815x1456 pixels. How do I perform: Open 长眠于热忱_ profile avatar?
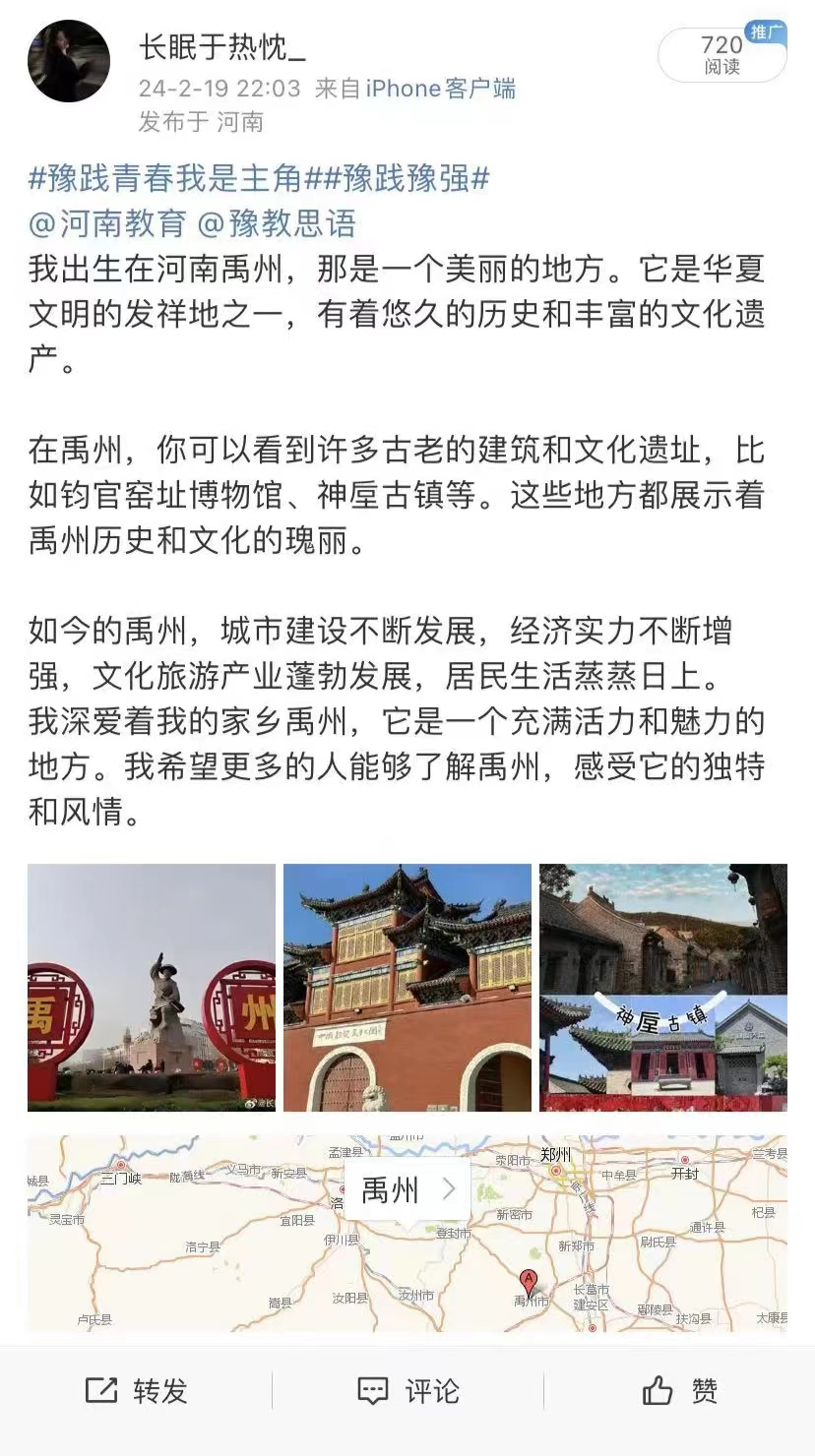68,61
